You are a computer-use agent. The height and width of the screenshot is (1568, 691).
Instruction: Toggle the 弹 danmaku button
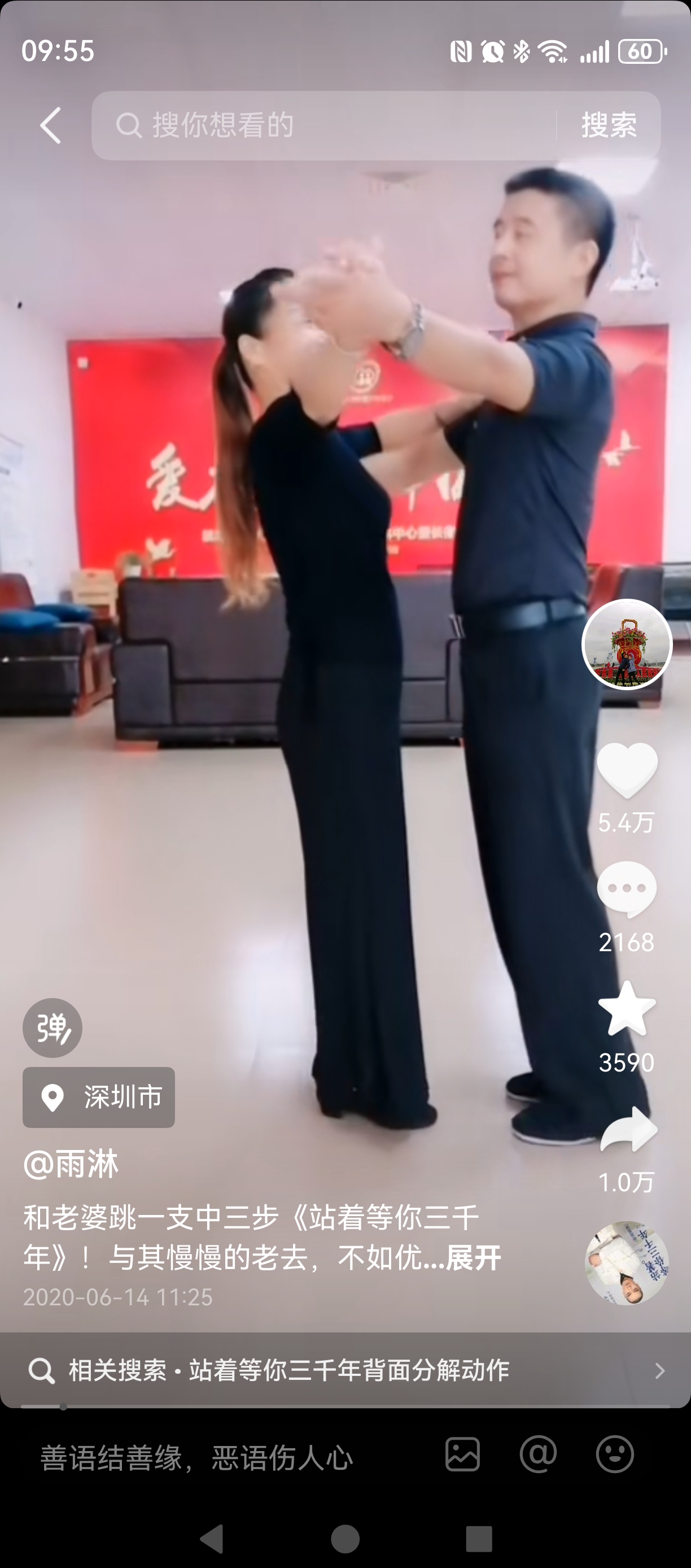53,1028
